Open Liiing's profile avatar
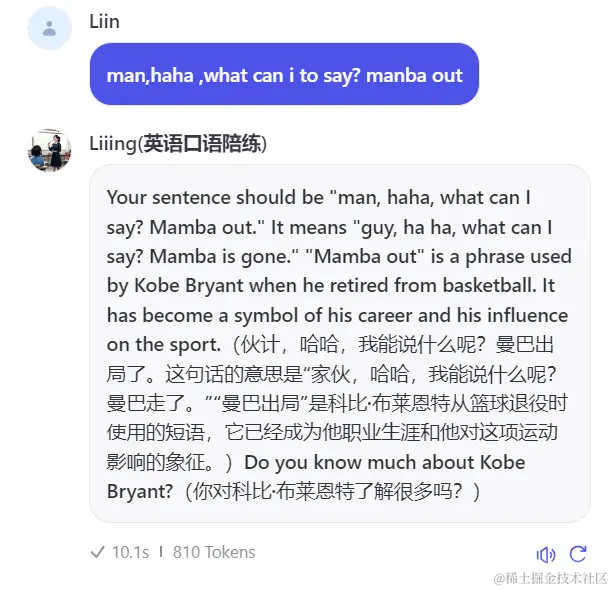612x590 pixels. (49, 149)
